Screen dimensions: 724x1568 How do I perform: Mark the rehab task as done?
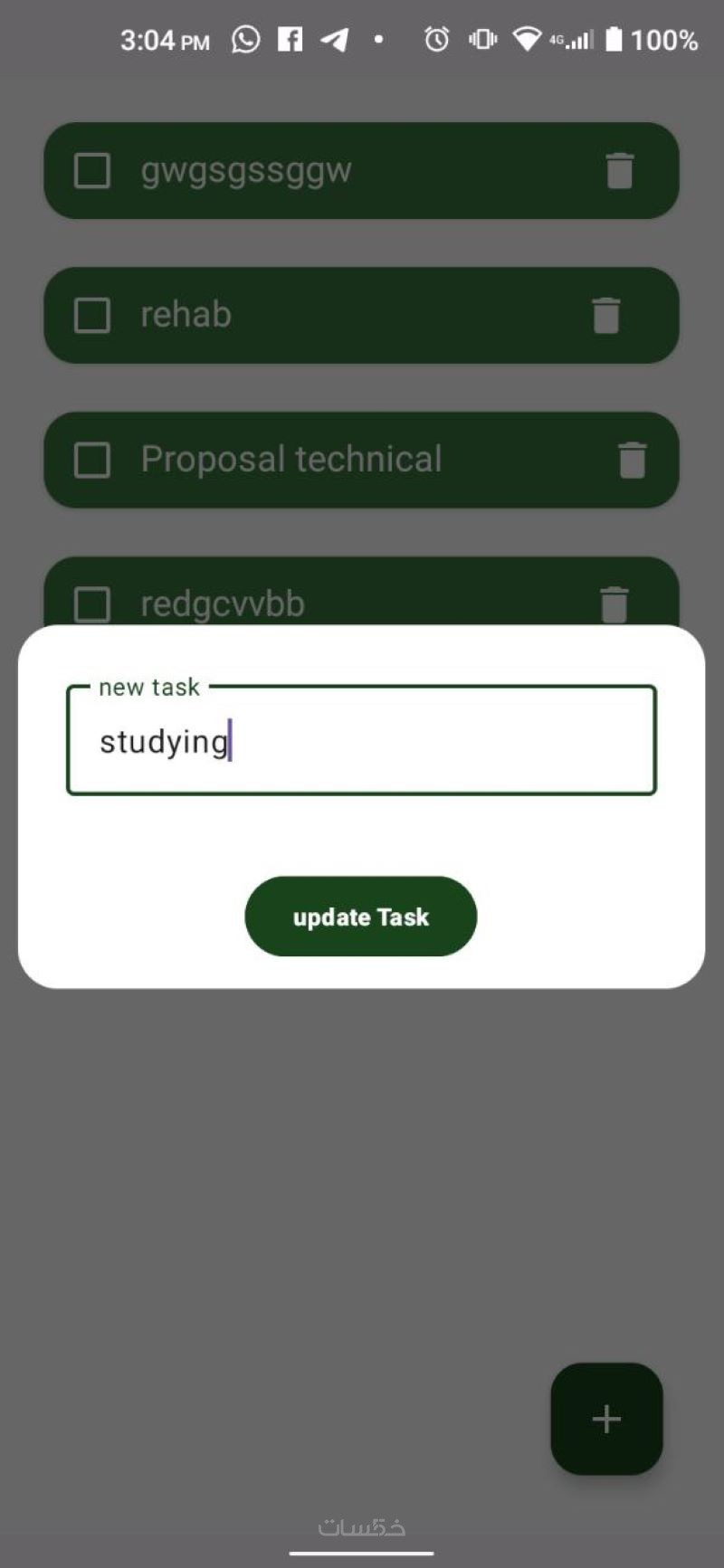click(x=92, y=316)
